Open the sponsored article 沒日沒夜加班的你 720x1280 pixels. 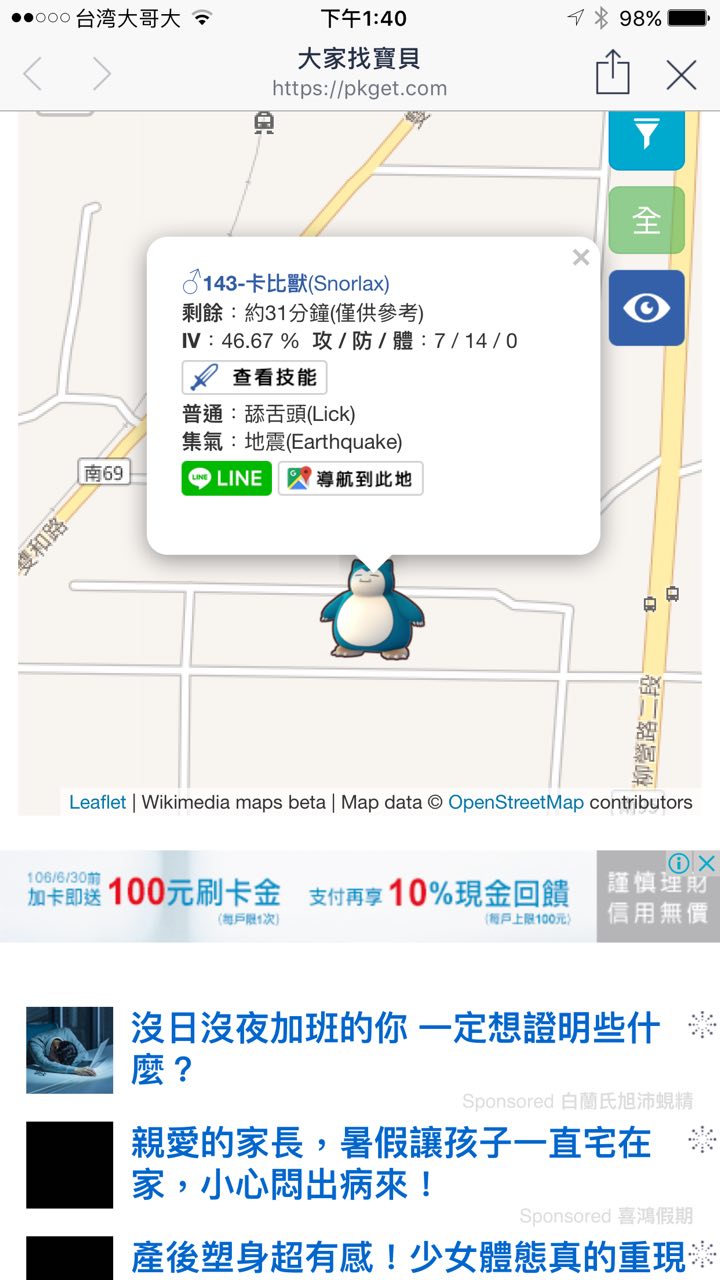(395, 1048)
